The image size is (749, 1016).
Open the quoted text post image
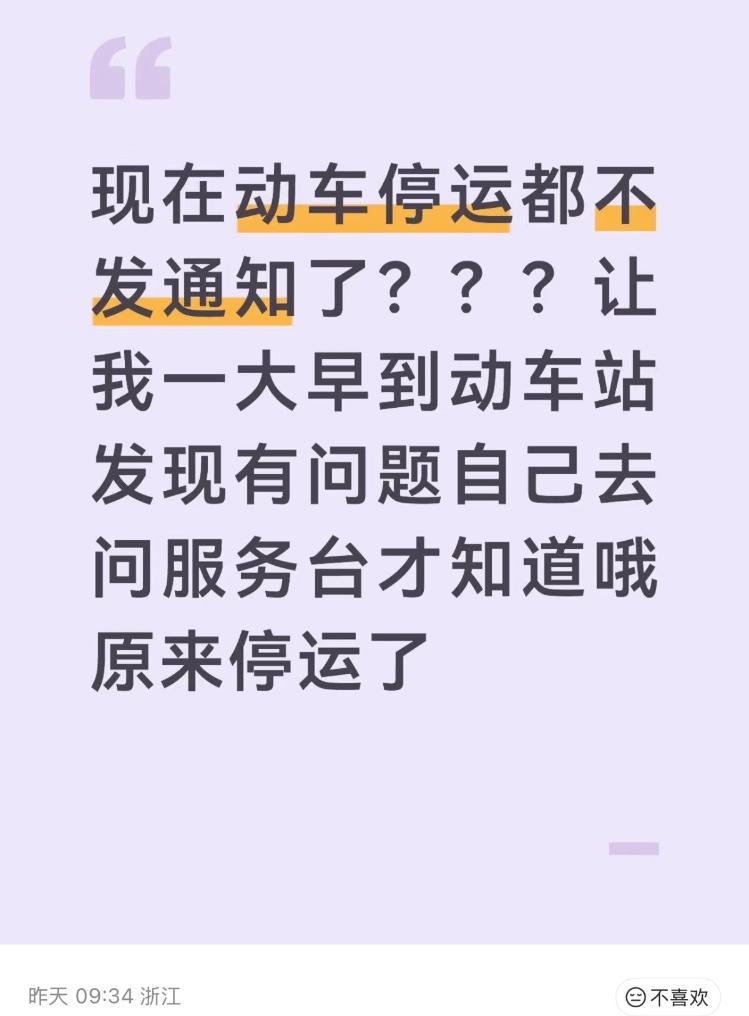[x=374, y=472]
